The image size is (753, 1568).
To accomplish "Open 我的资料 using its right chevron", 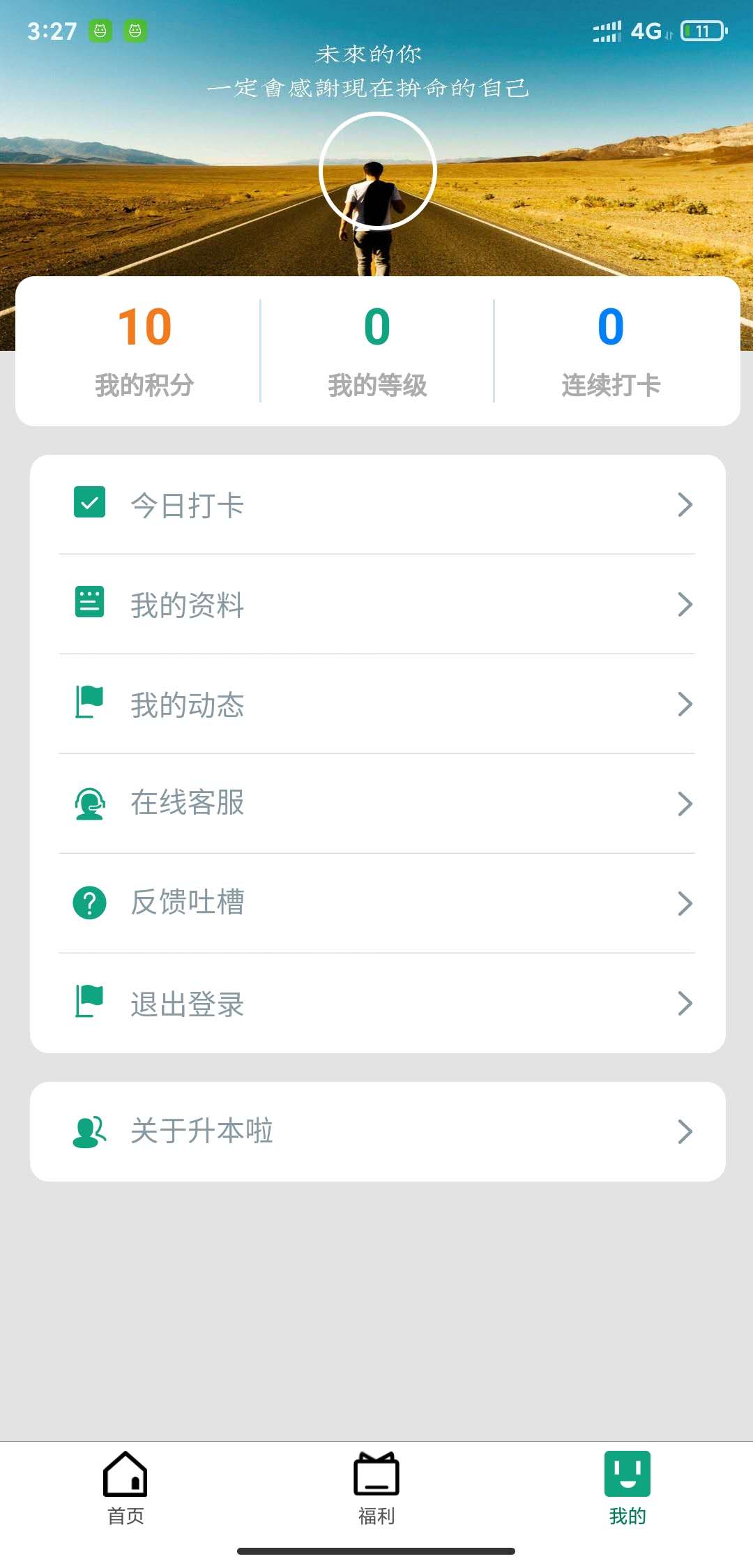I will pyautogui.click(x=686, y=604).
